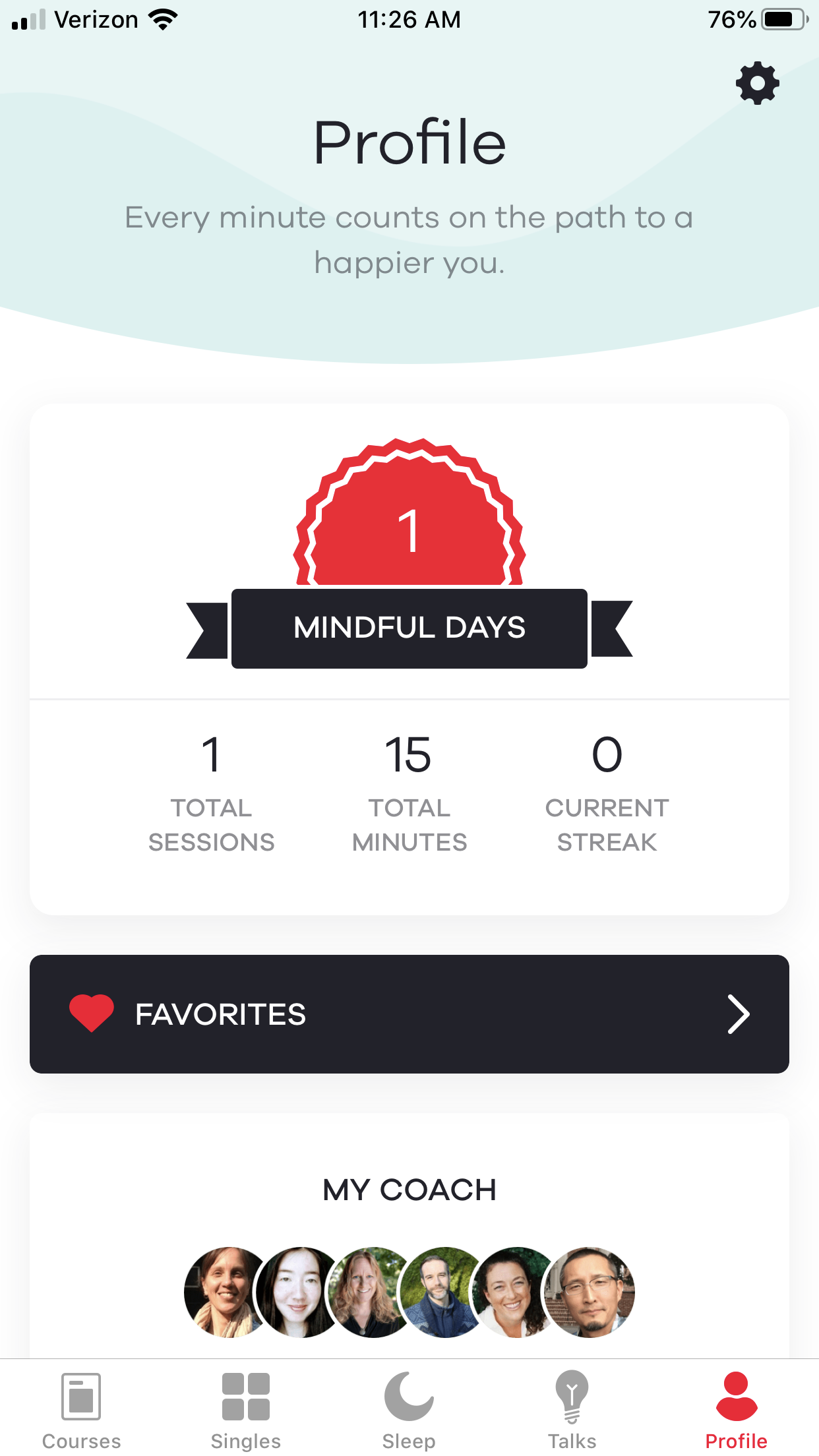
Task: Open the My Coach card
Action: (409, 1236)
